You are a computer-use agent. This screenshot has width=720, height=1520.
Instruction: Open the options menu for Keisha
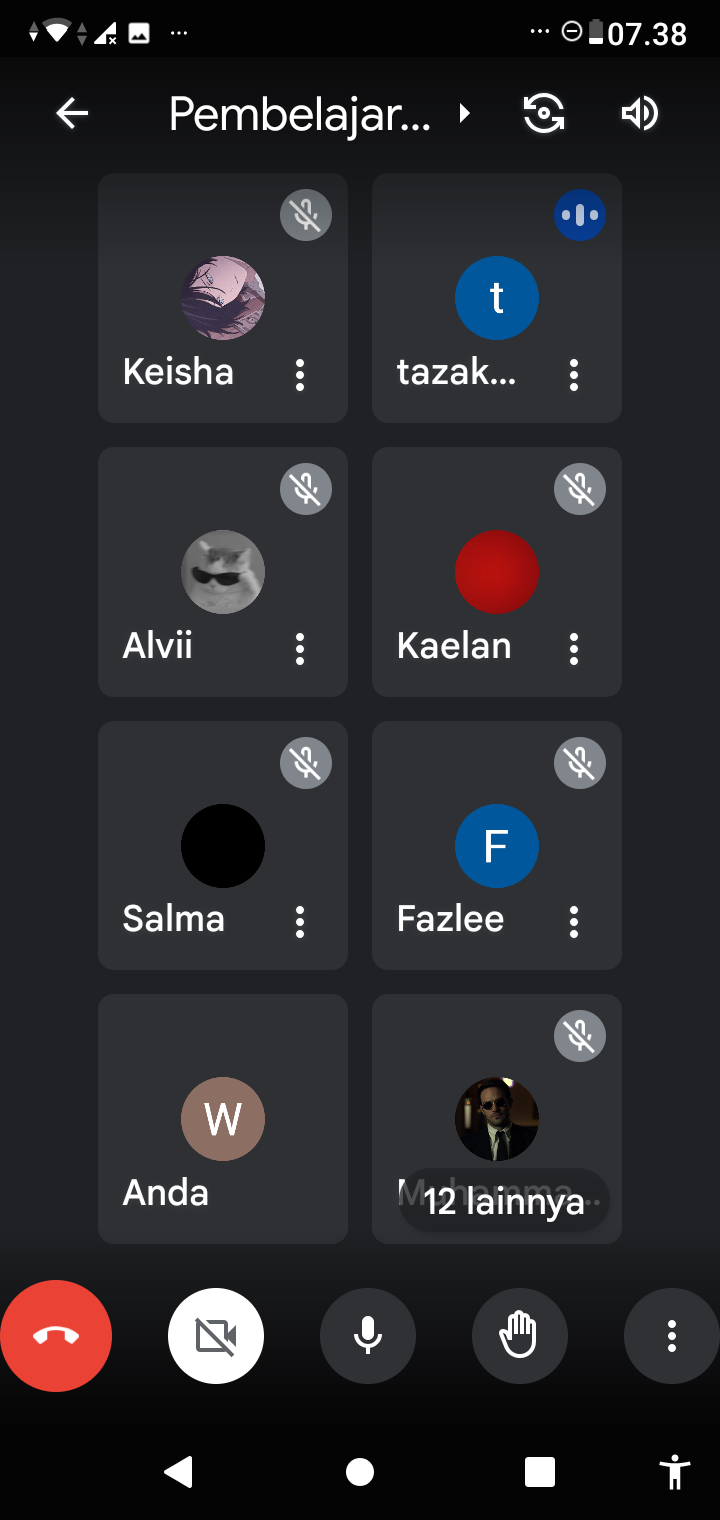point(300,375)
